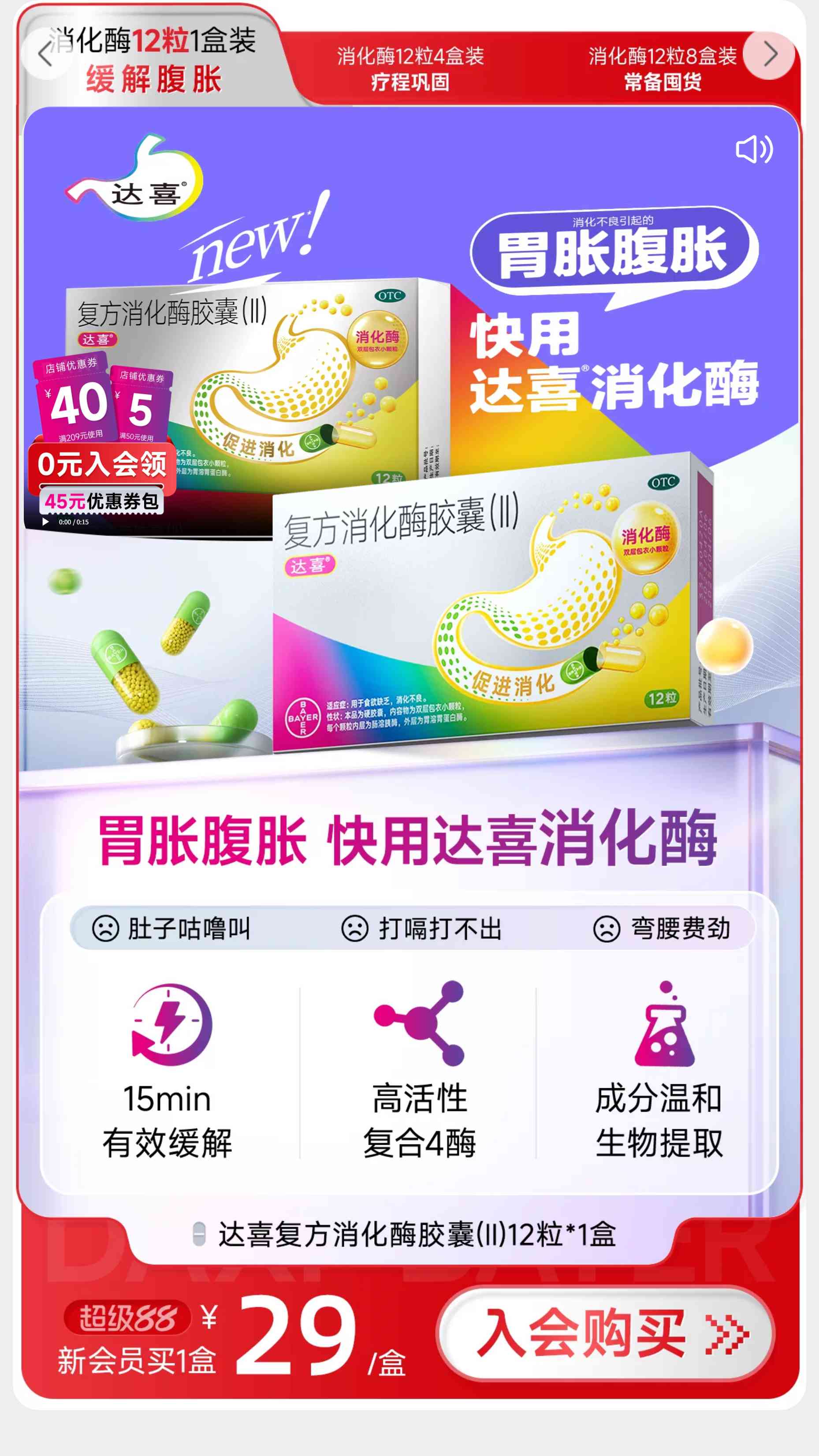The width and height of the screenshot is (819, 1456).
Task: Go to the previous package option arrow
Action: click(45, 55)
